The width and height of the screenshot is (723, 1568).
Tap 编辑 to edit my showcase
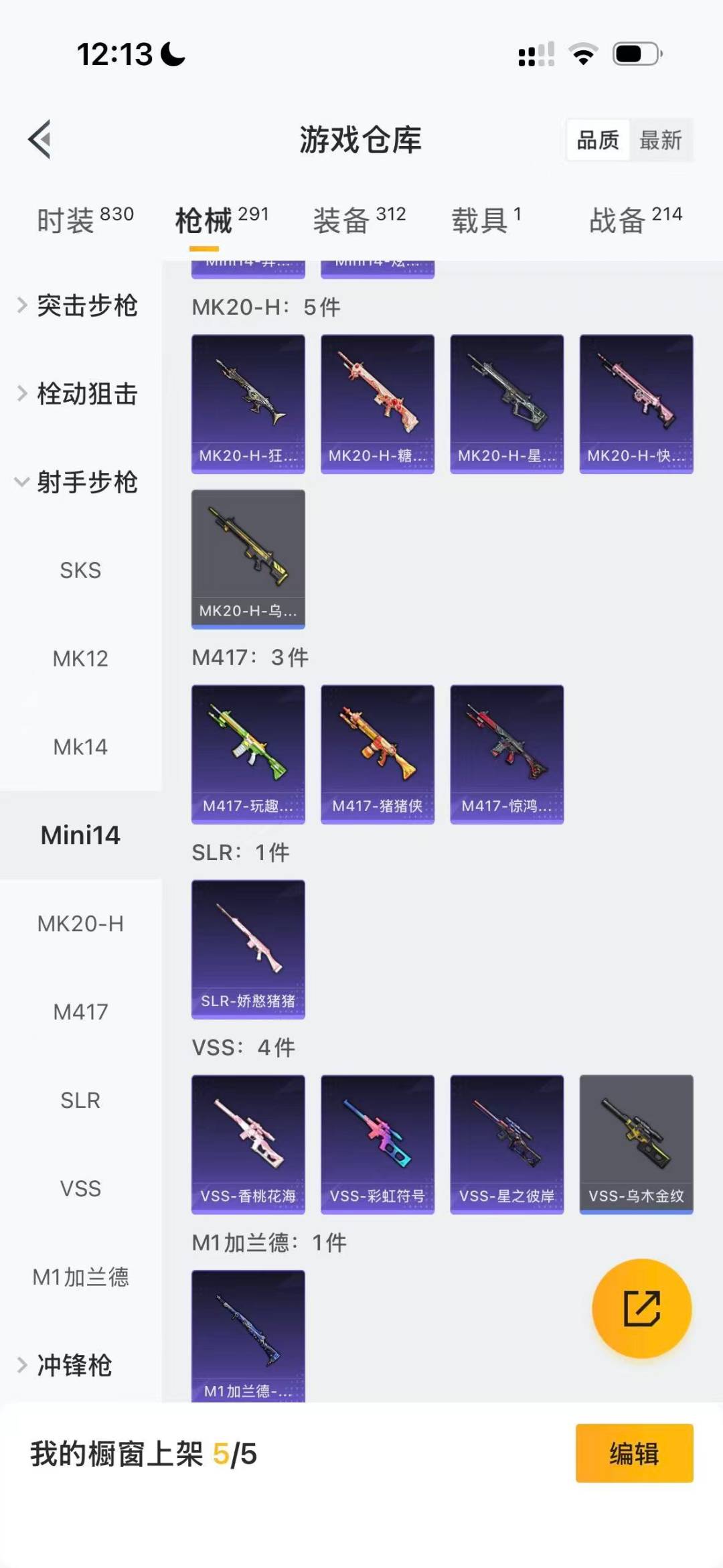pyautogui.click(x=634, y=1453)
